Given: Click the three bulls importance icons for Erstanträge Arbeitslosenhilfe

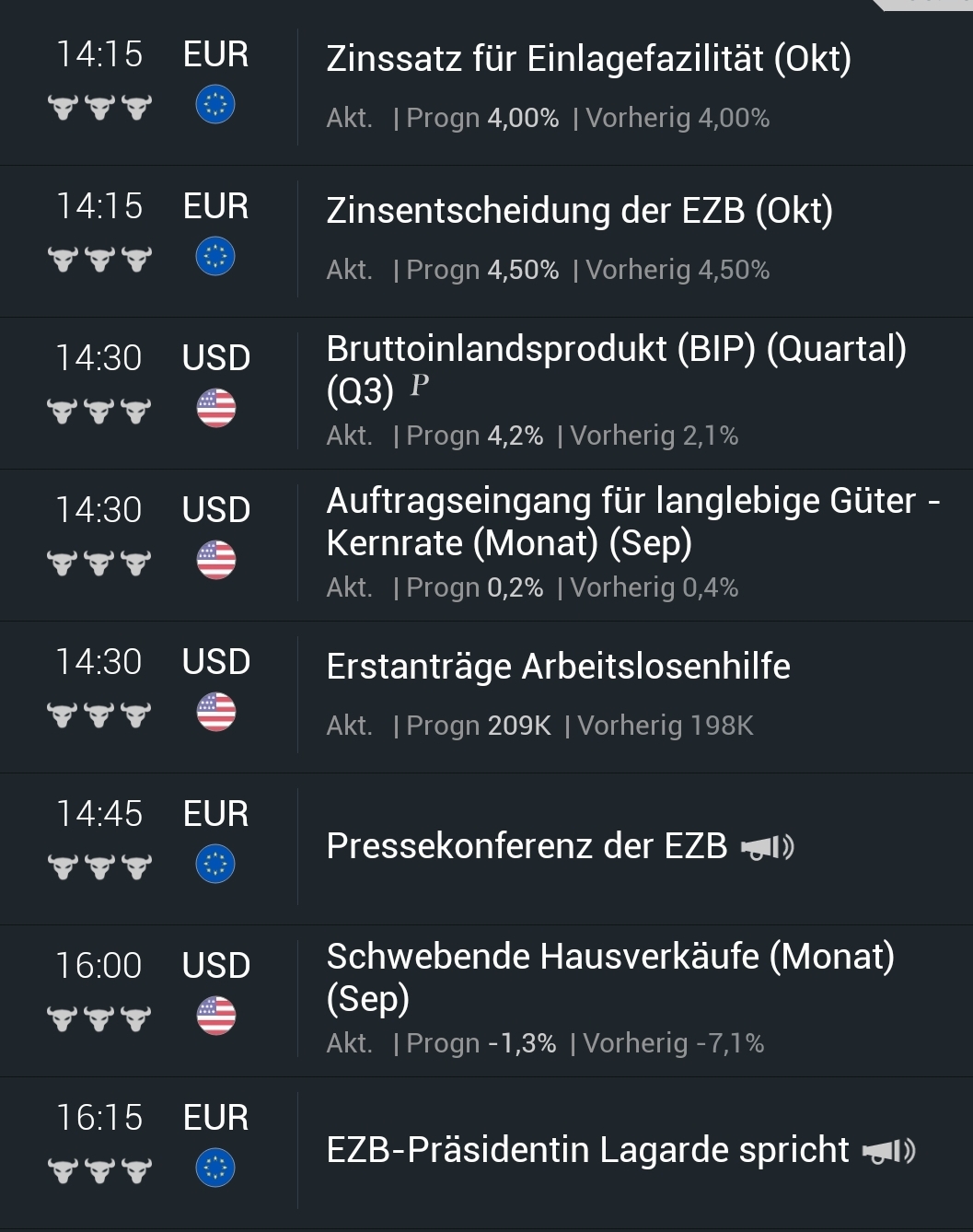Looking at the screenshot, I should 100,710.
